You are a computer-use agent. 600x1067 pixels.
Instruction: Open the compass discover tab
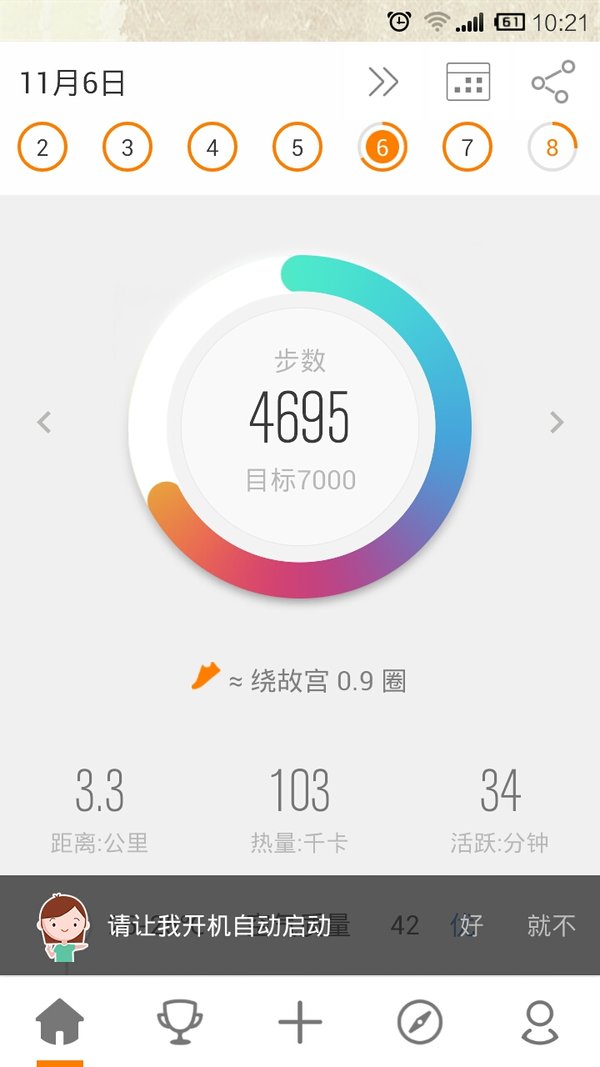420,1021
